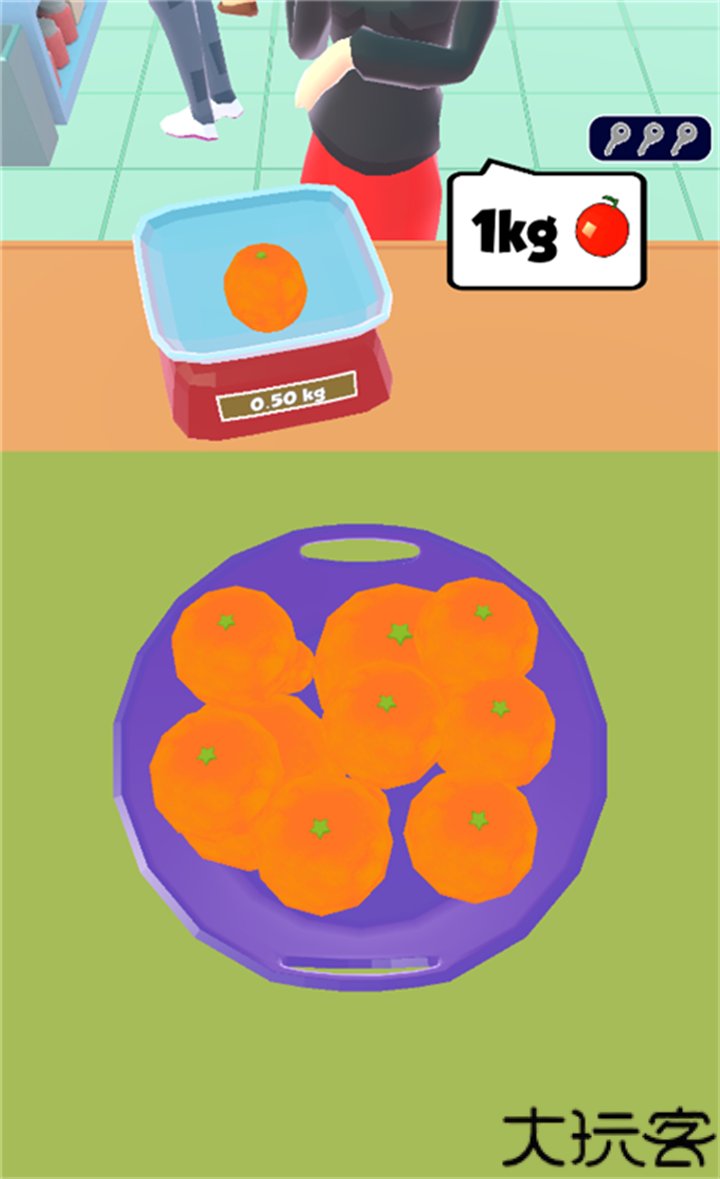This screenshot has height=1179, width=720.
Task: Tap the orange sitting on the scale
Action: [265, 286]
